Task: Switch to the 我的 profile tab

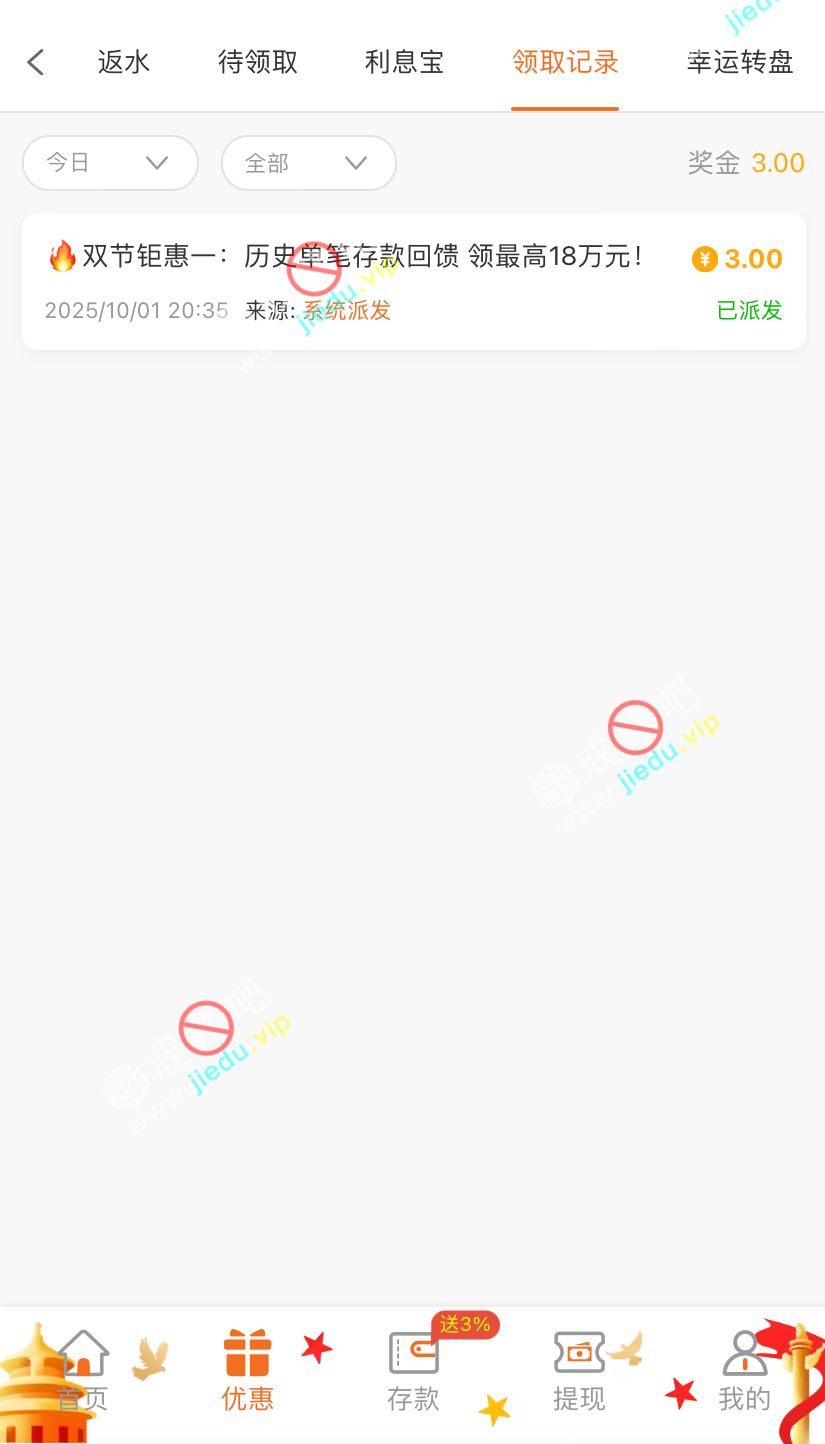Action: tap(744, 1372)
